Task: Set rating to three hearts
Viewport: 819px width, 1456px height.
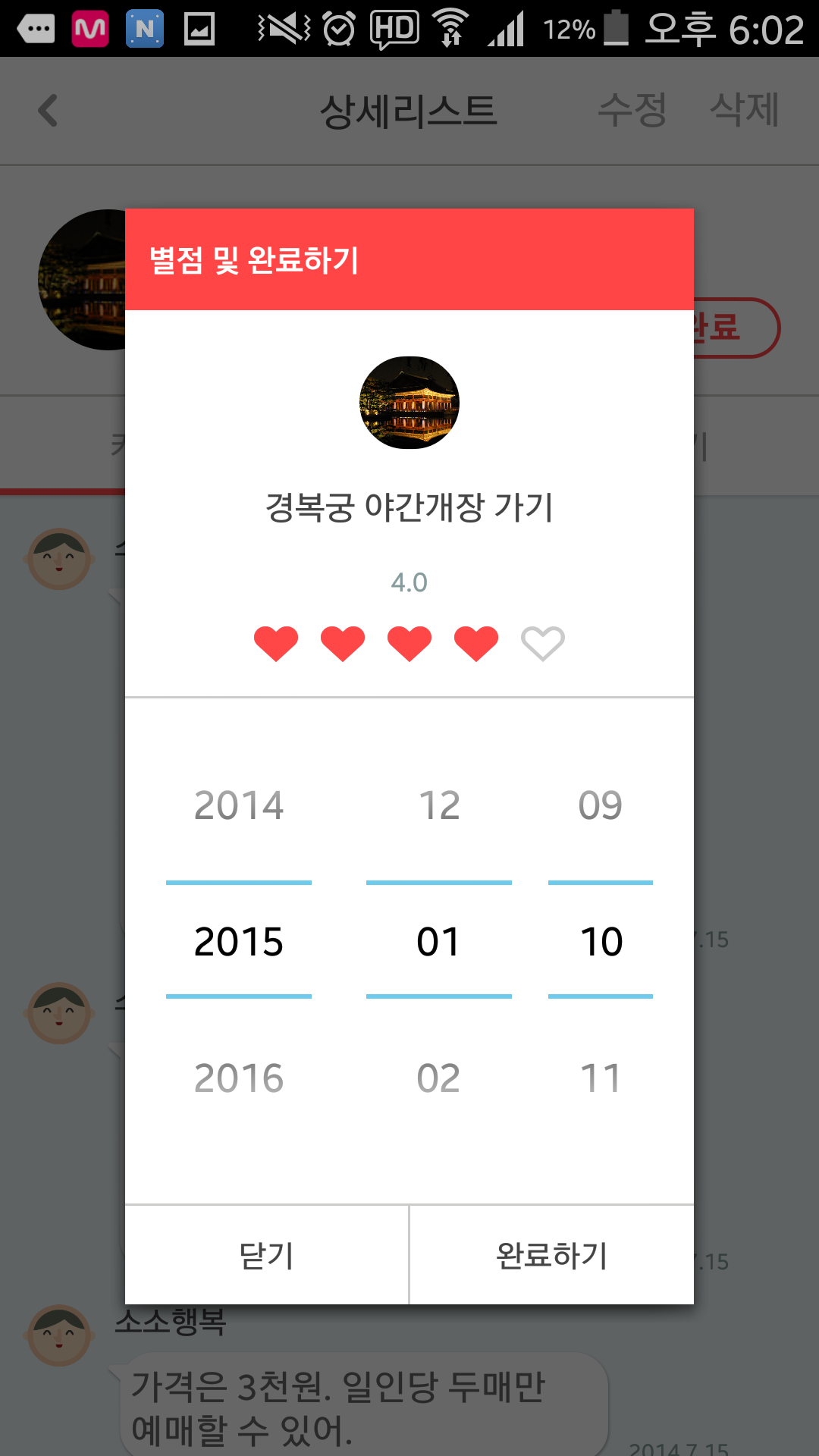Action: [x=409, y=644]
